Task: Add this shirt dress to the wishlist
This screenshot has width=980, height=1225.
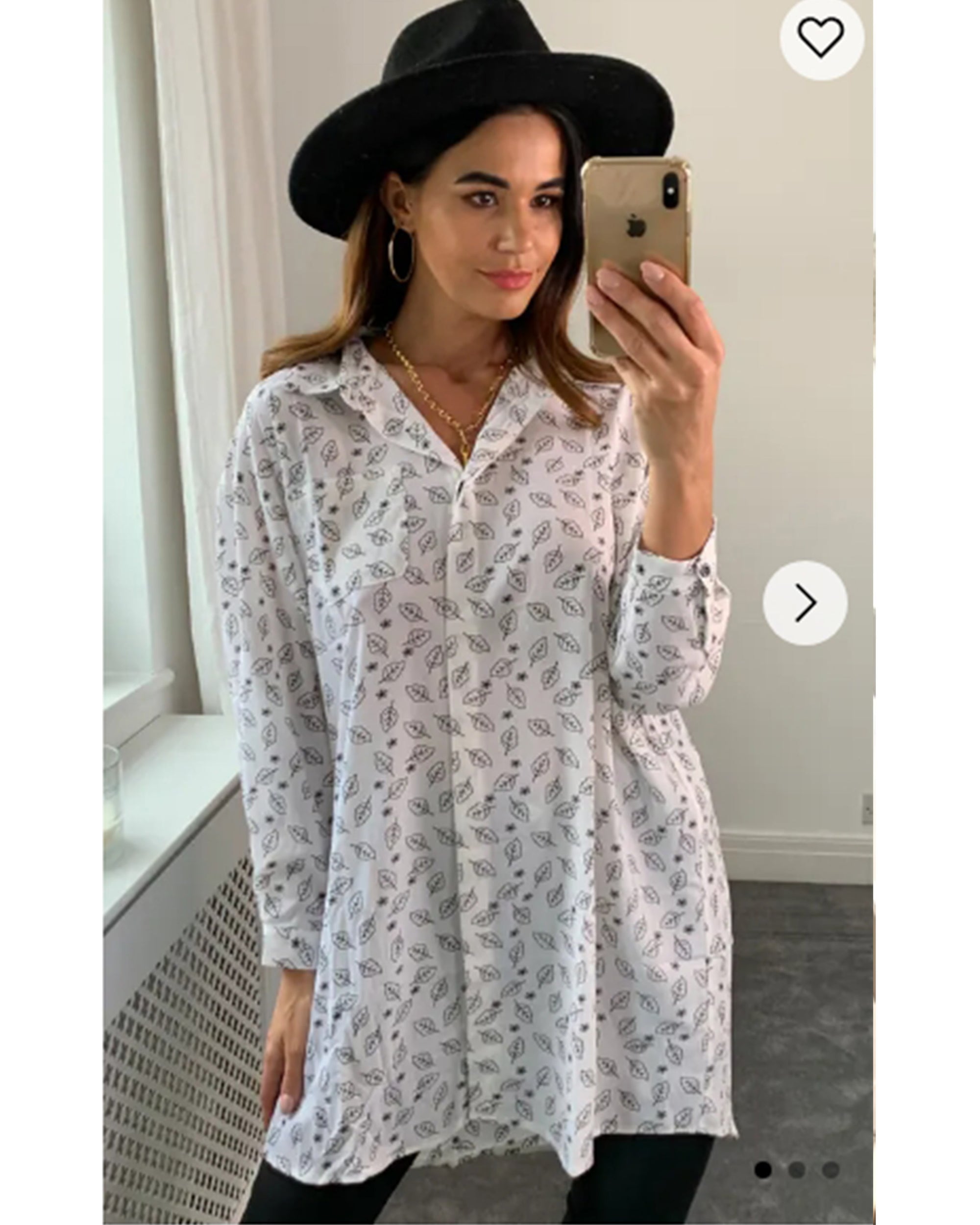Action: point(821,38)
